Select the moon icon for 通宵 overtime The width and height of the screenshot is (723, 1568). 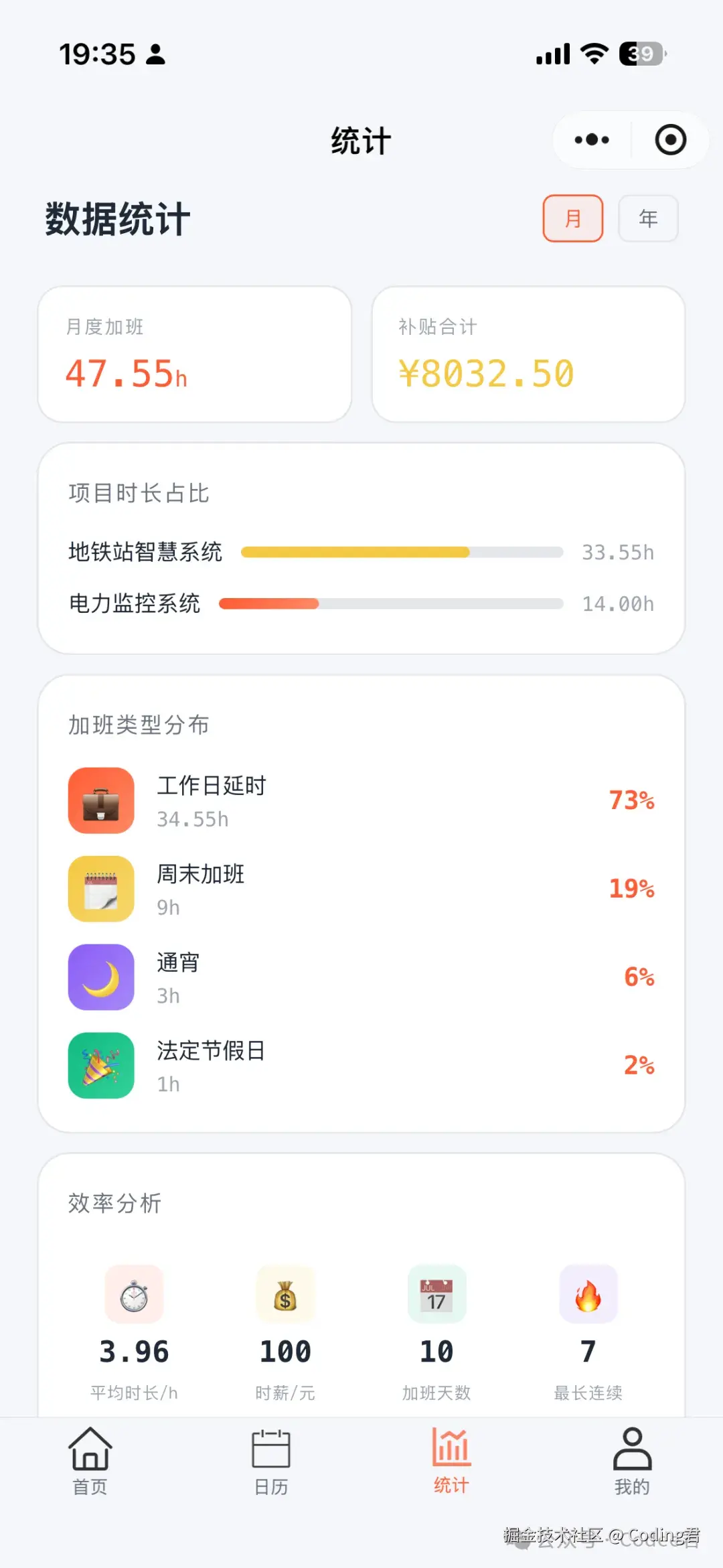[100, 978]
